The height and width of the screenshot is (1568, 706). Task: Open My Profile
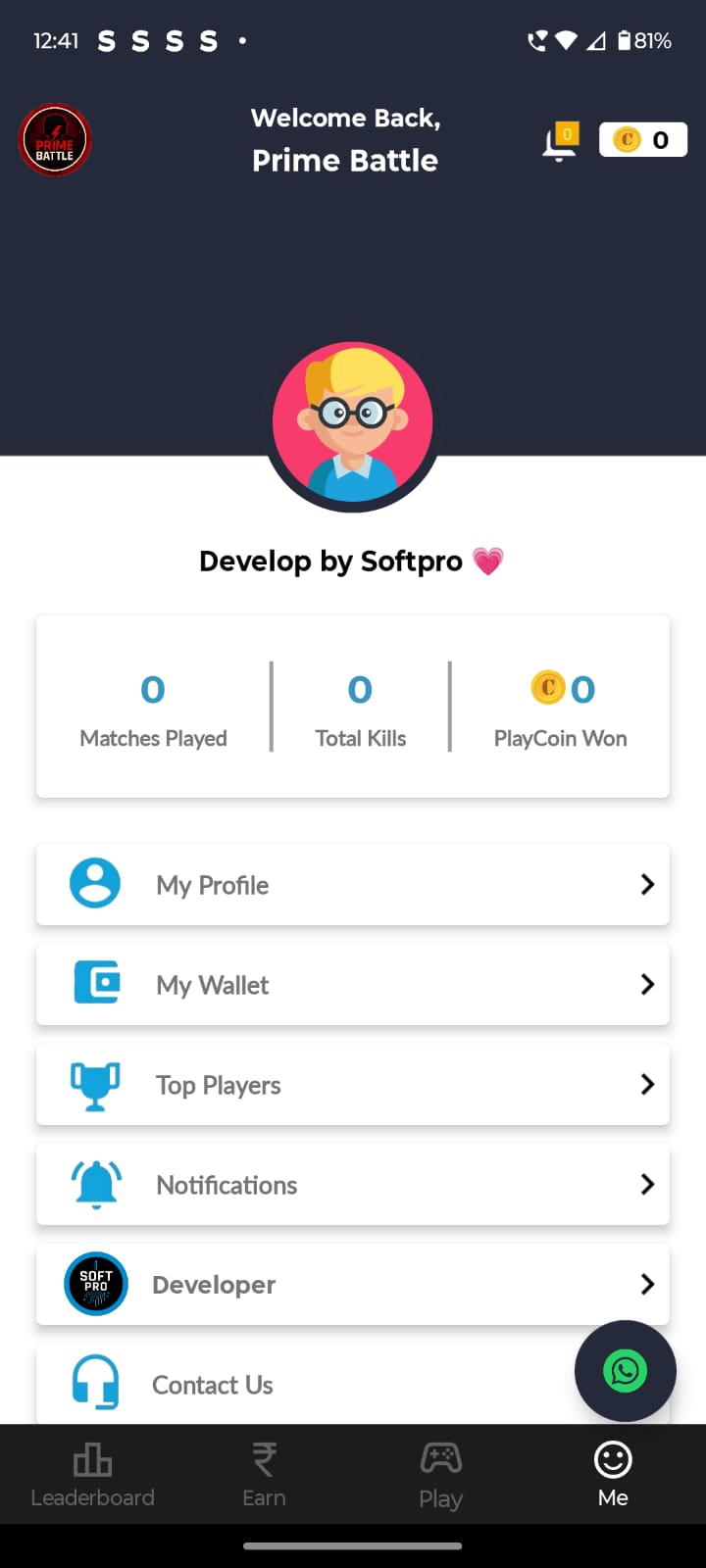tap(353, 884)
